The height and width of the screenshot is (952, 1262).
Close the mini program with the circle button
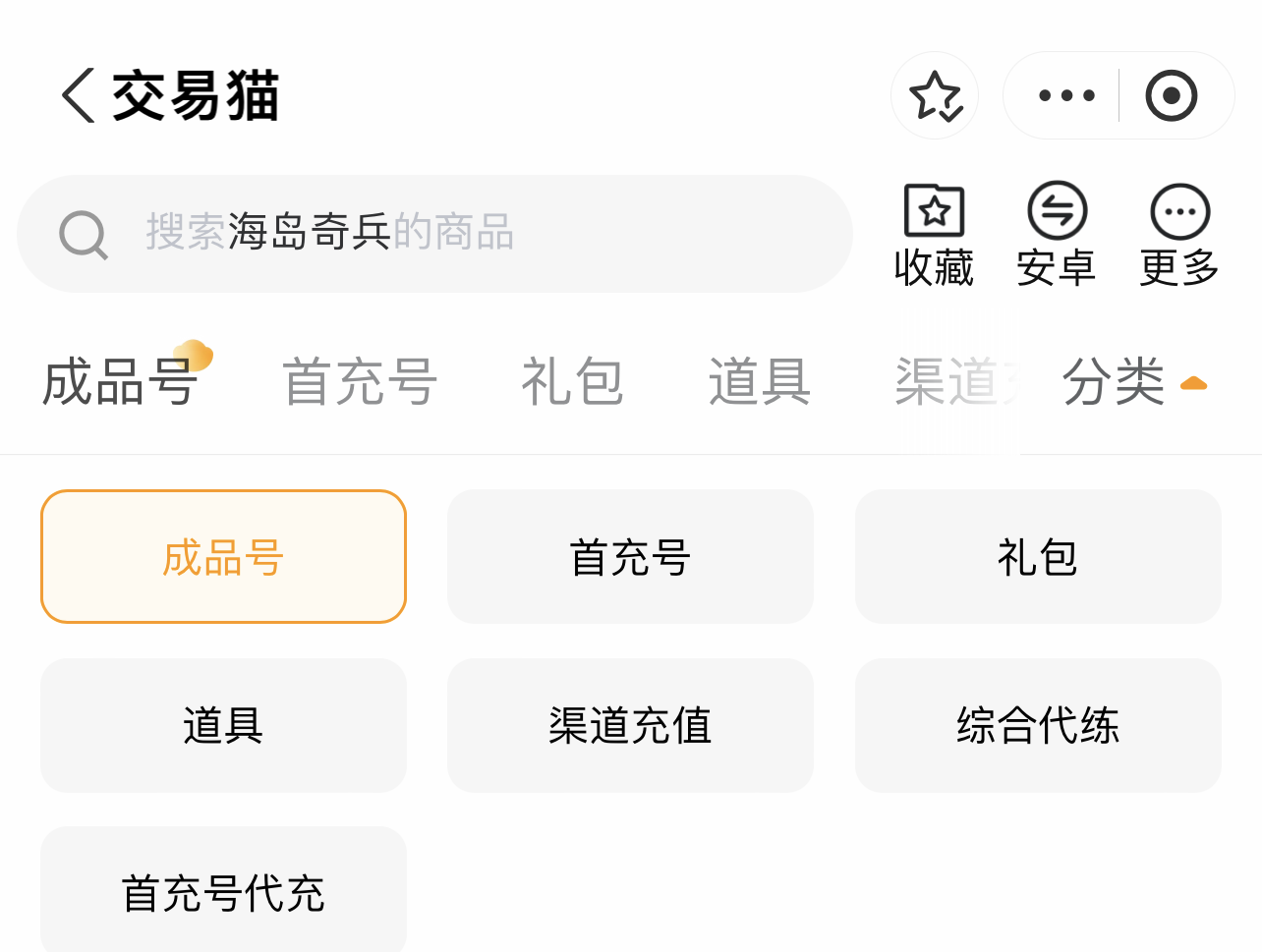click(1172, 95)
